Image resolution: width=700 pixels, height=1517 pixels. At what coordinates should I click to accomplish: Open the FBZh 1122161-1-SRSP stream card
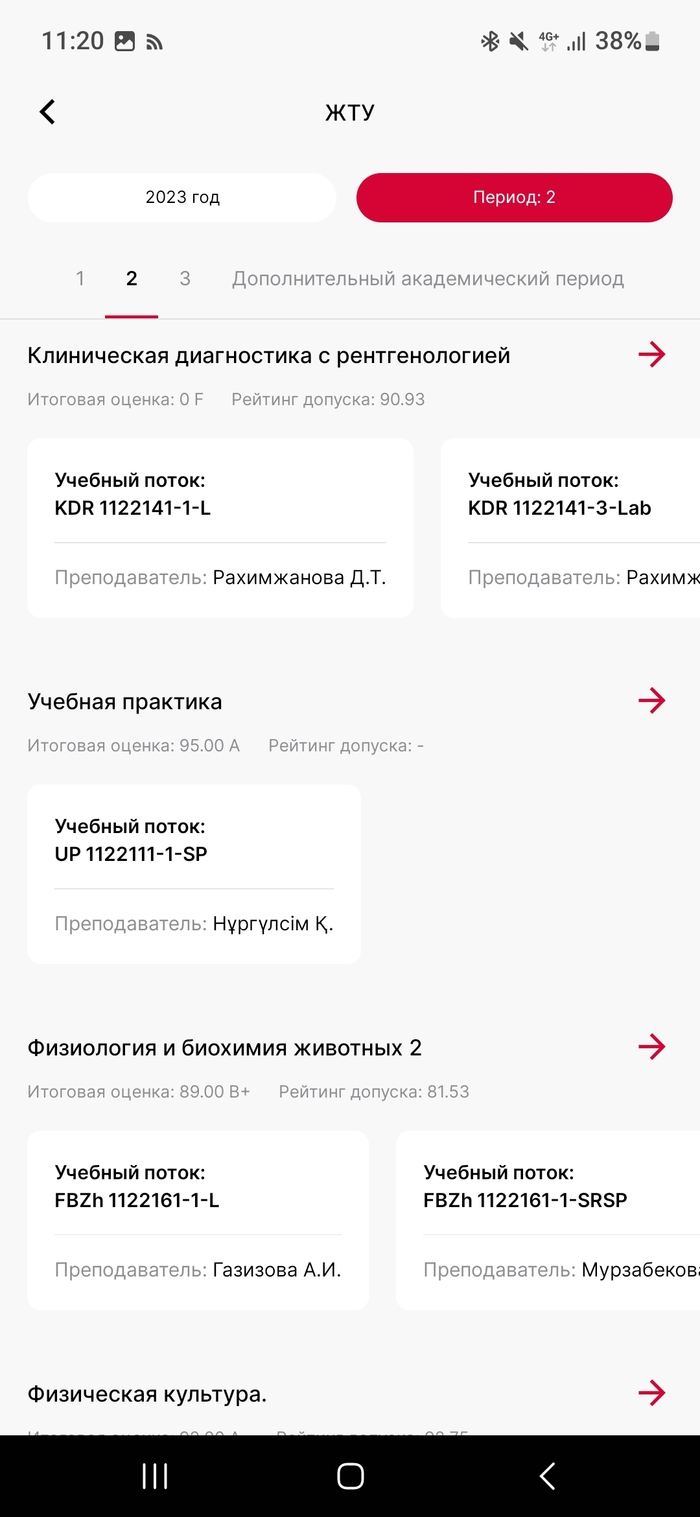tap(548, 1220)
